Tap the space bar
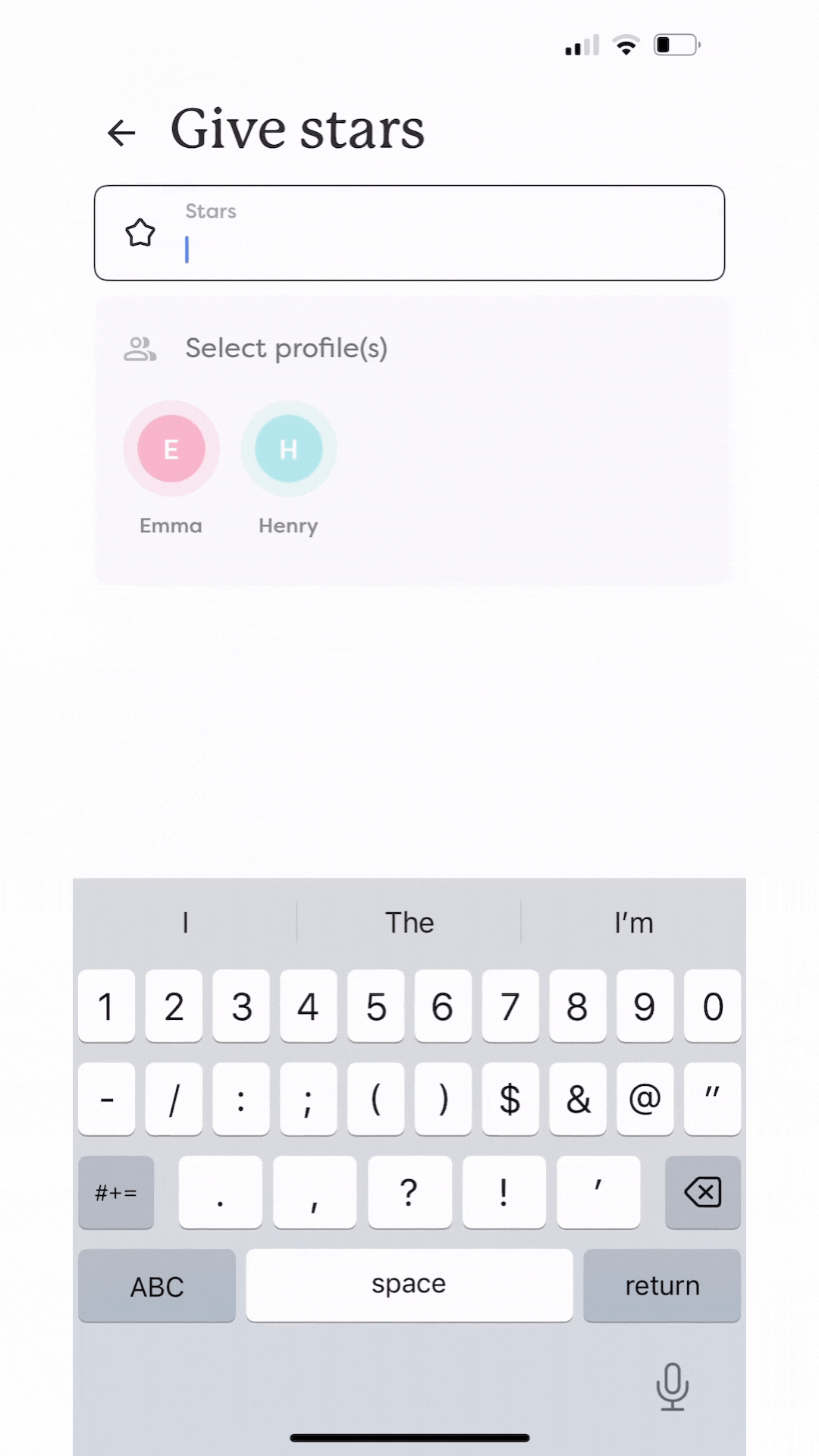Screen dimensions: 819x1456 click(x=409, y=1285)
